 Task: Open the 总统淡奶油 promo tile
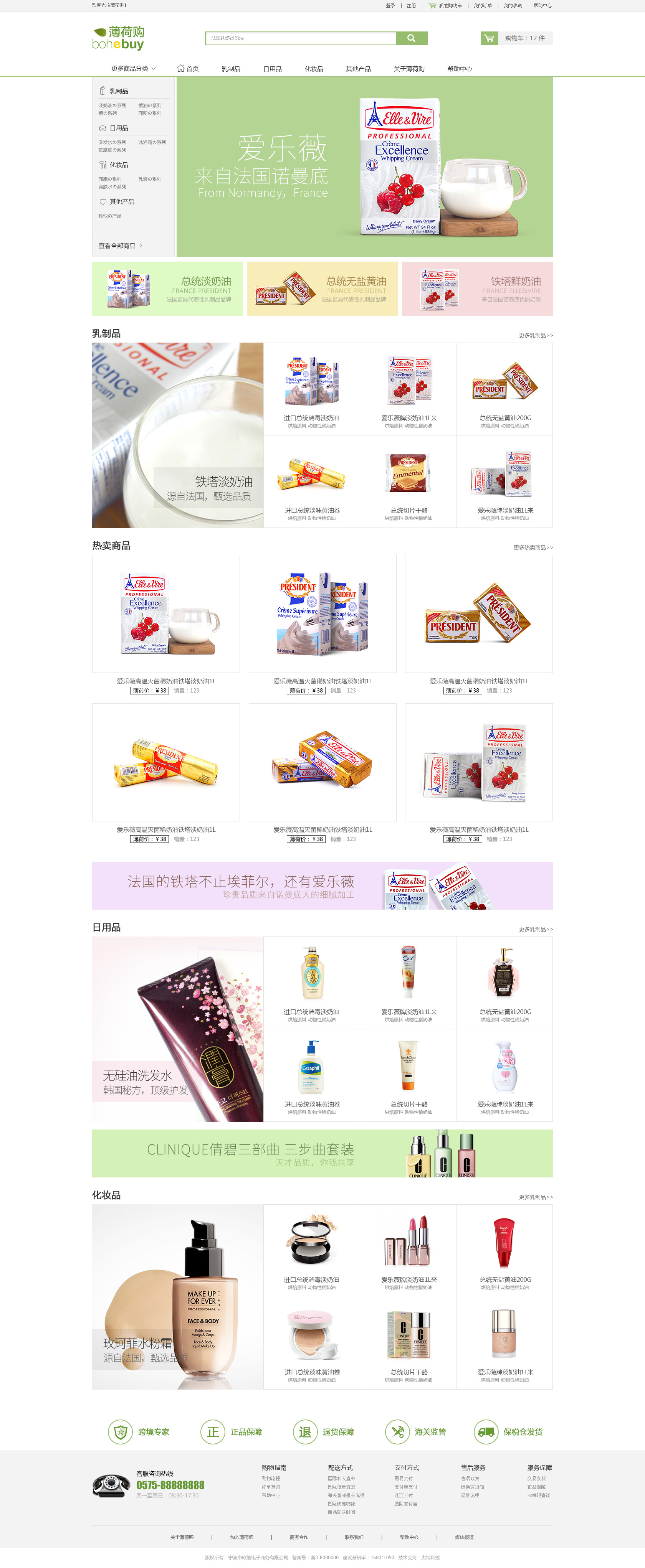167,289
